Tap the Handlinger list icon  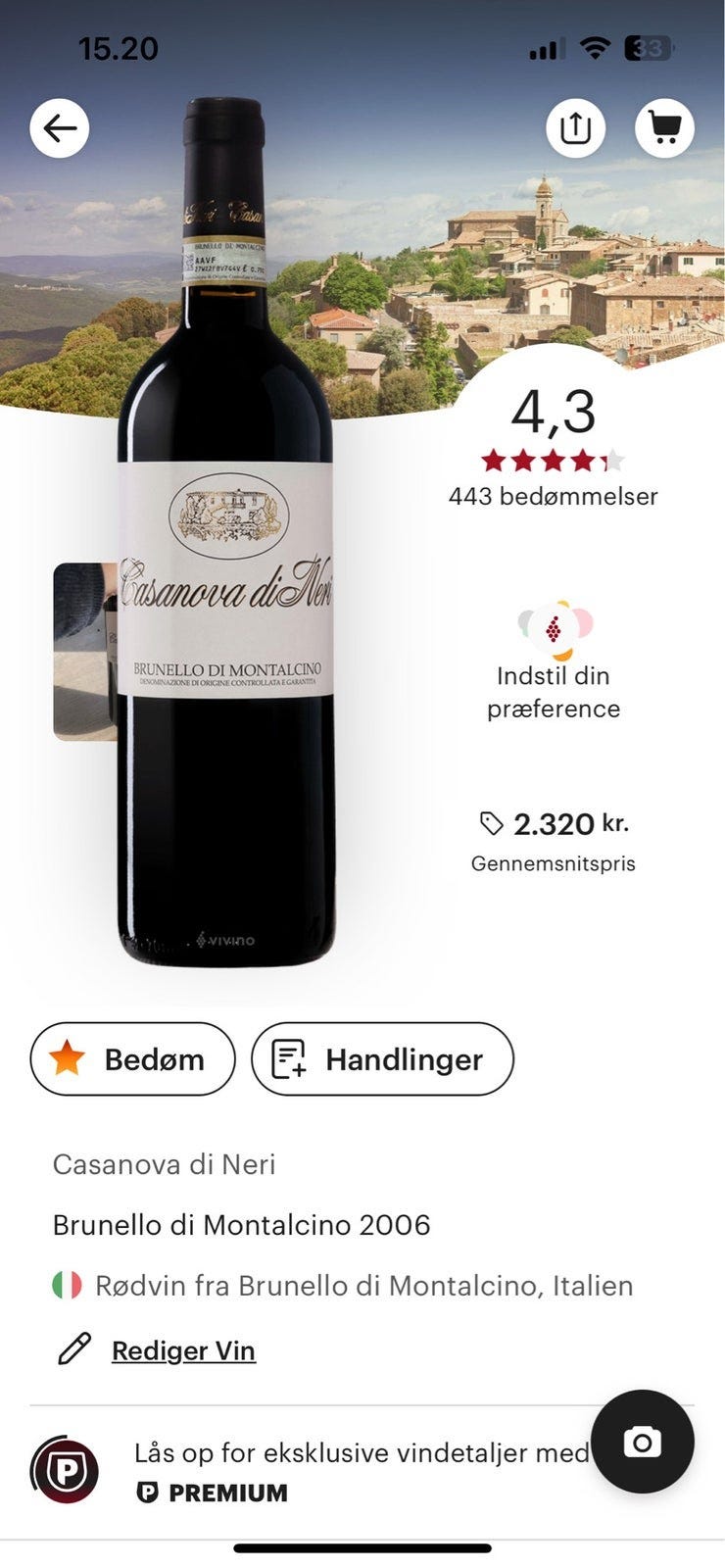[289, 1059]
